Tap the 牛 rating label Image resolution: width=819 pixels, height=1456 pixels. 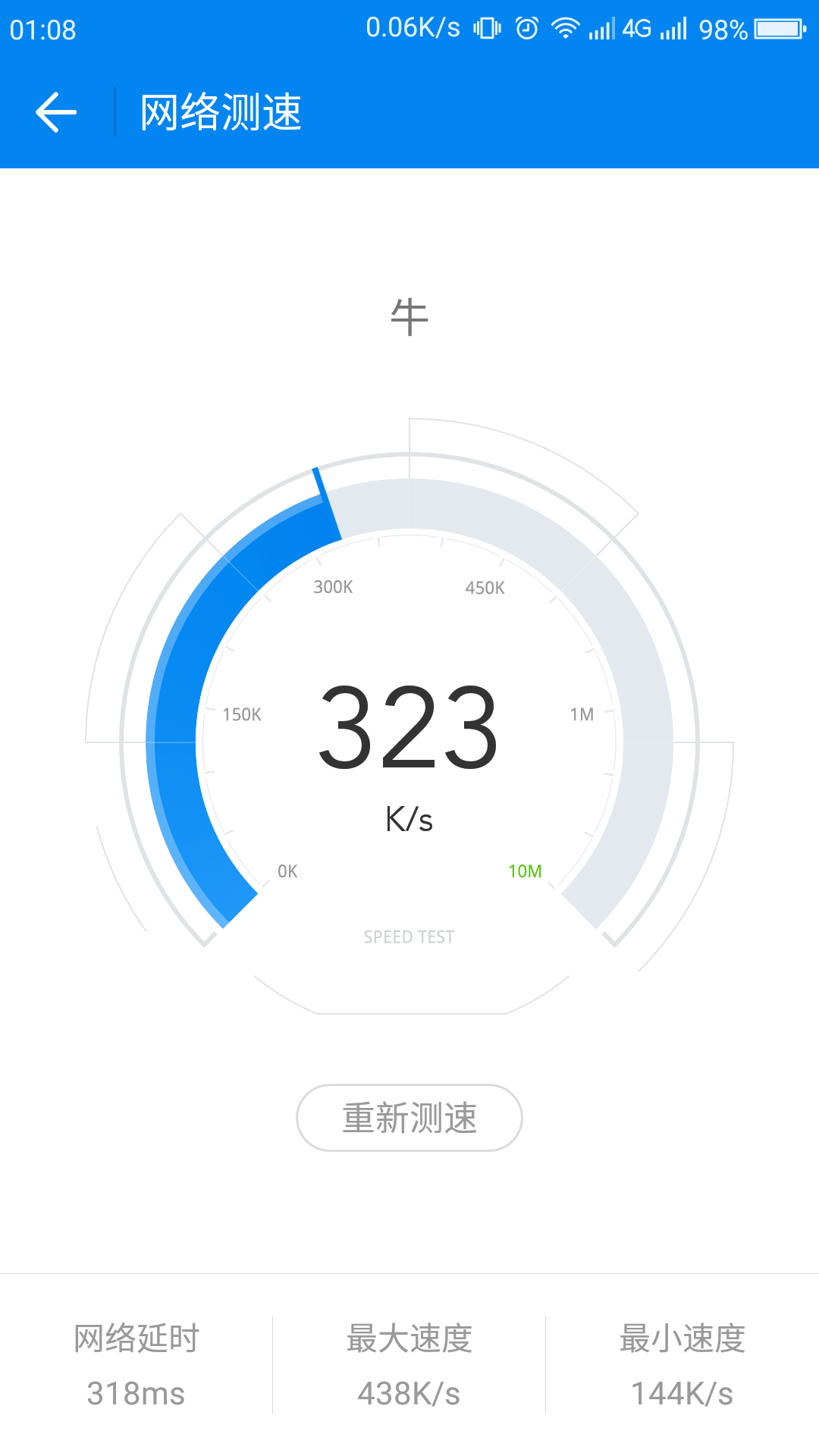tap(409, 317)
